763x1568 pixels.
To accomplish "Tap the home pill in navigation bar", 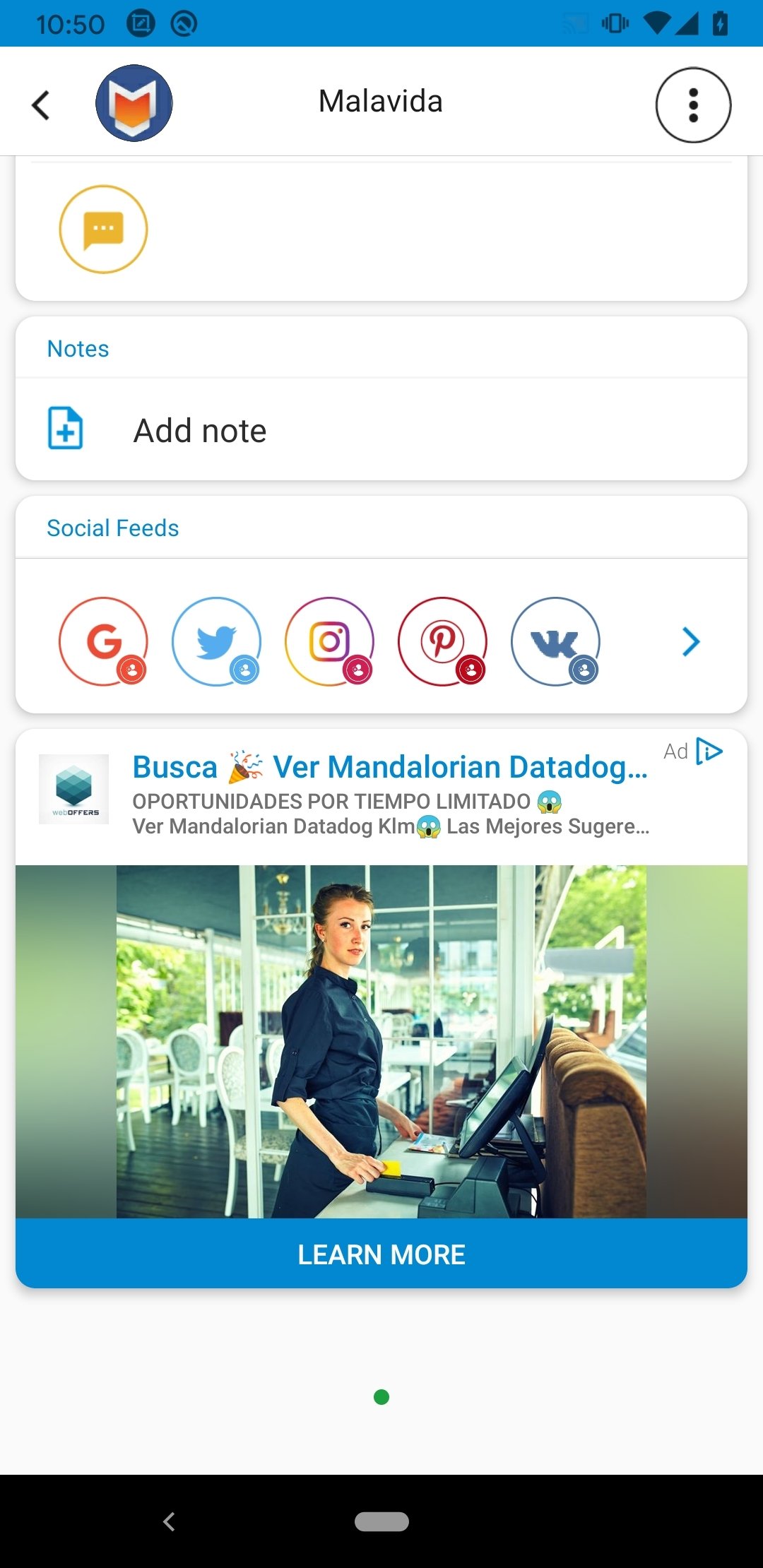I will pyautogui.click(x=381, y=1521).
